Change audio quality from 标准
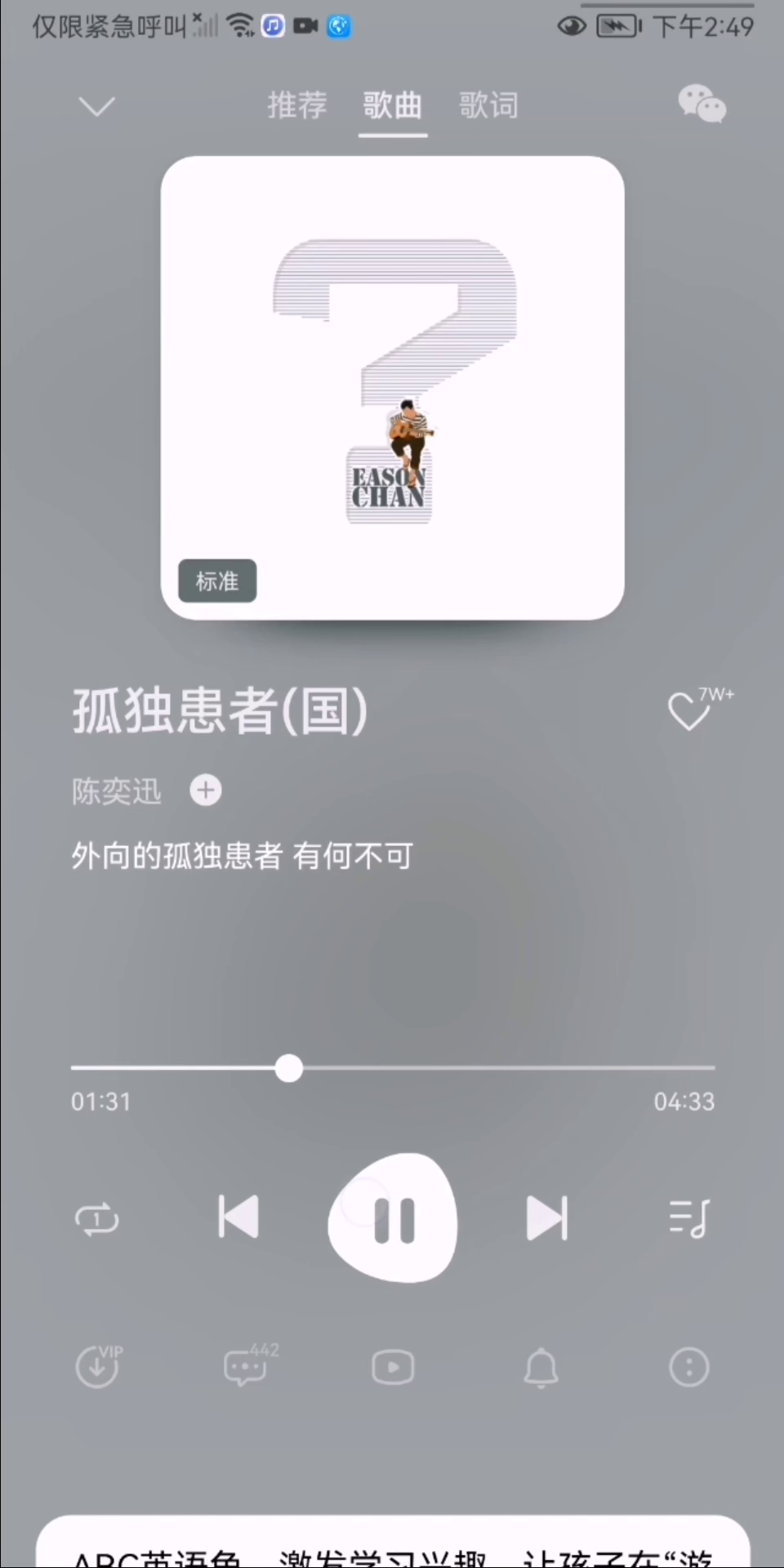784x1568 pixels. click(x=217, y=581)
